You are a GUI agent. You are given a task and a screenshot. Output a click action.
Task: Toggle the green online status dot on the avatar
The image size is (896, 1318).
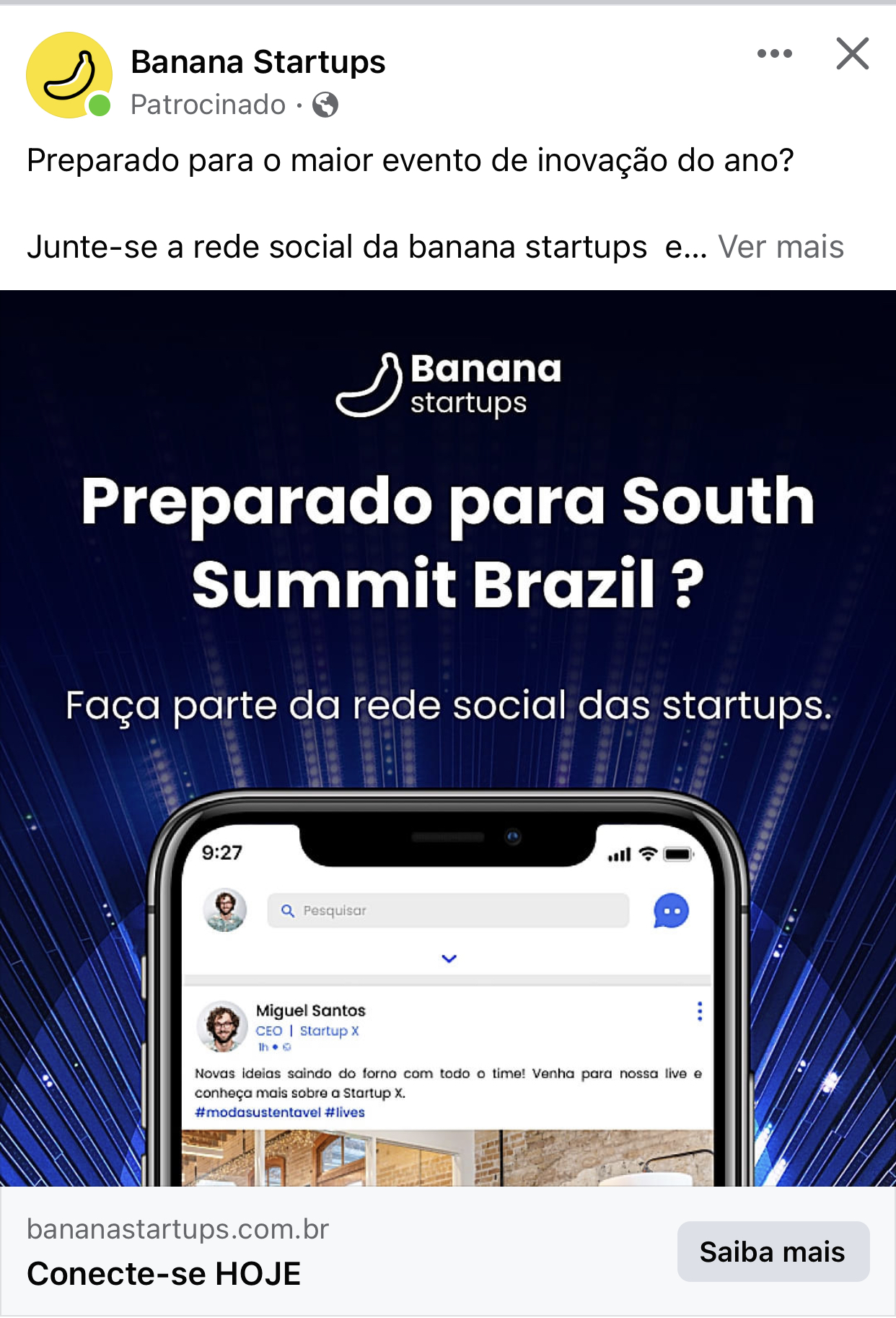click(x=99, y=105)
